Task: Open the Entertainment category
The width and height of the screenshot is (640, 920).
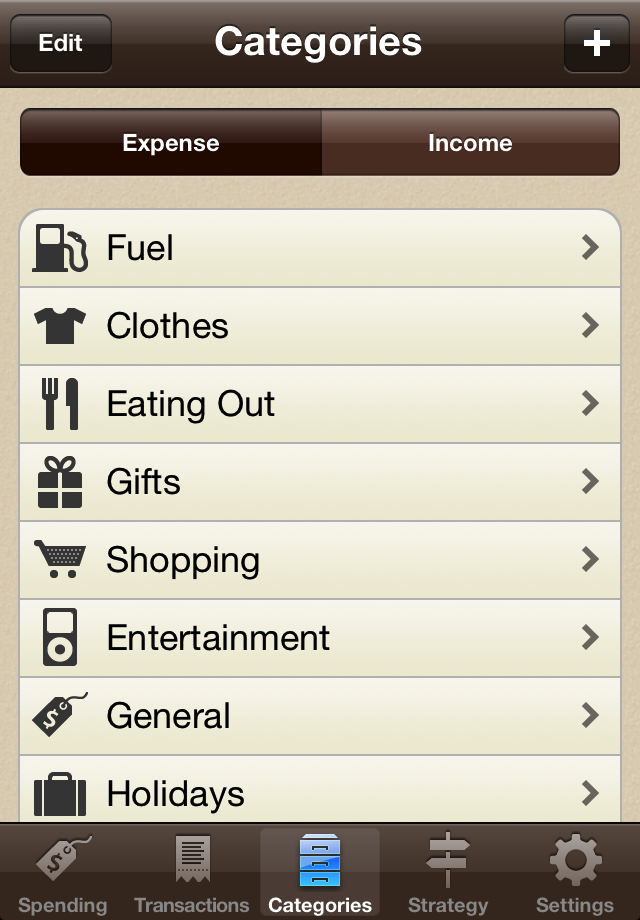Action: 320,638
